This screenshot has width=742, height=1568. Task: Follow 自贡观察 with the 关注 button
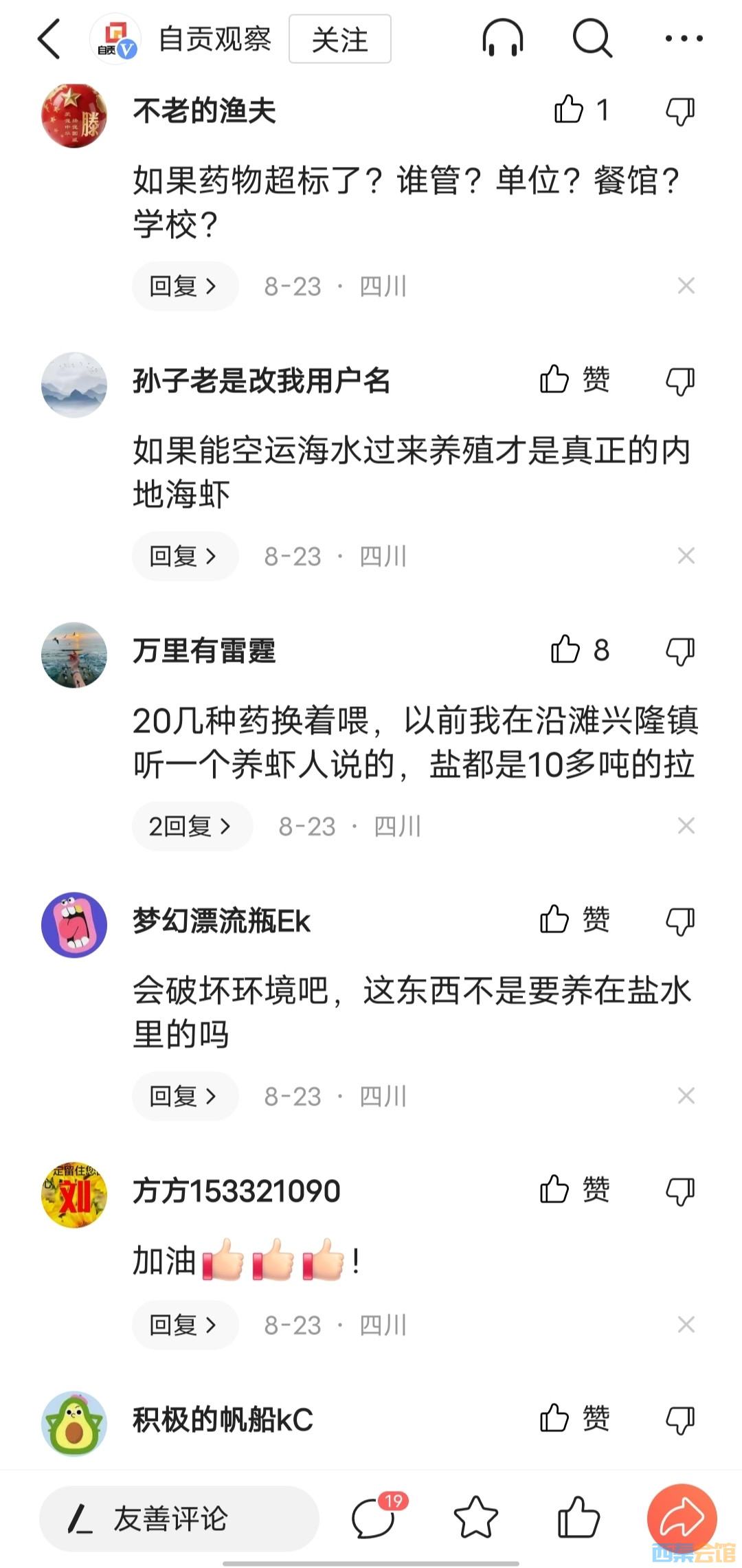[x=339, y=39]
